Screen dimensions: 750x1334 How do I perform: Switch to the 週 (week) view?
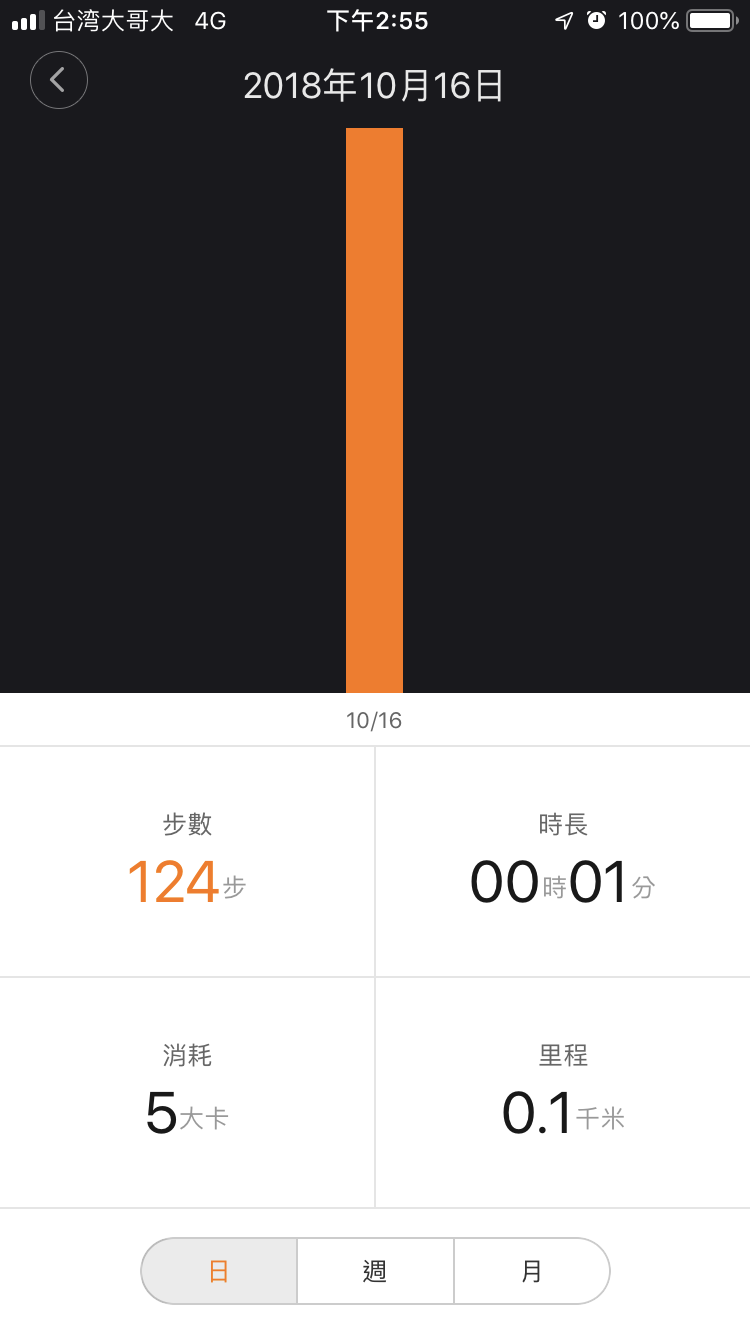point(375,1271)
